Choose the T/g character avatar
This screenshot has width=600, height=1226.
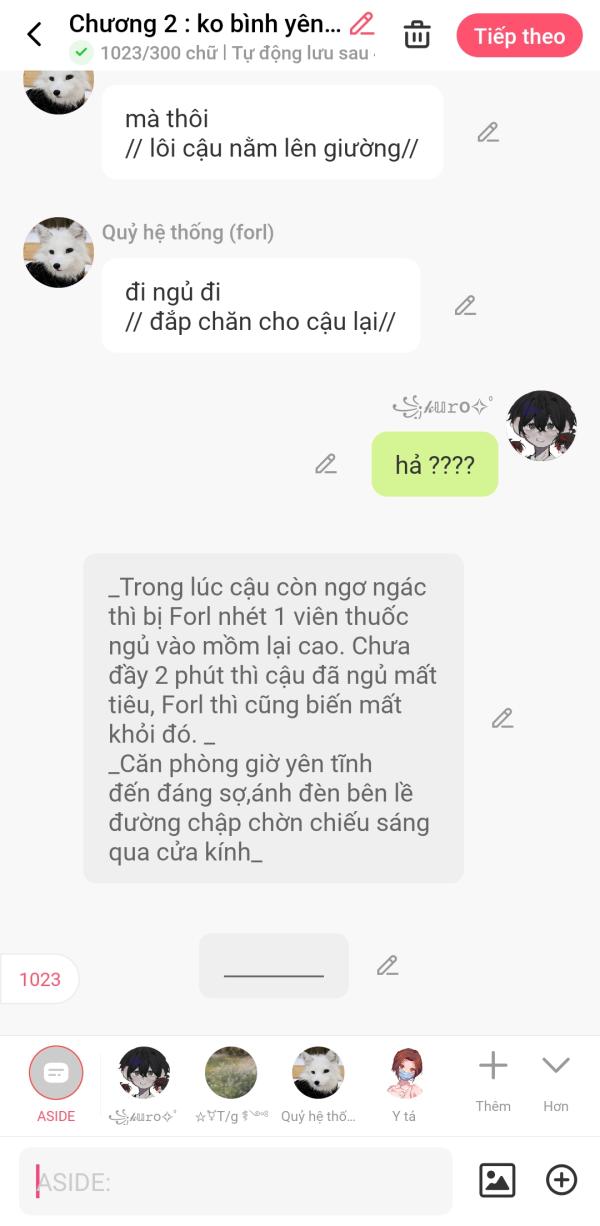pyautogui.click(x=231, y=1074)
